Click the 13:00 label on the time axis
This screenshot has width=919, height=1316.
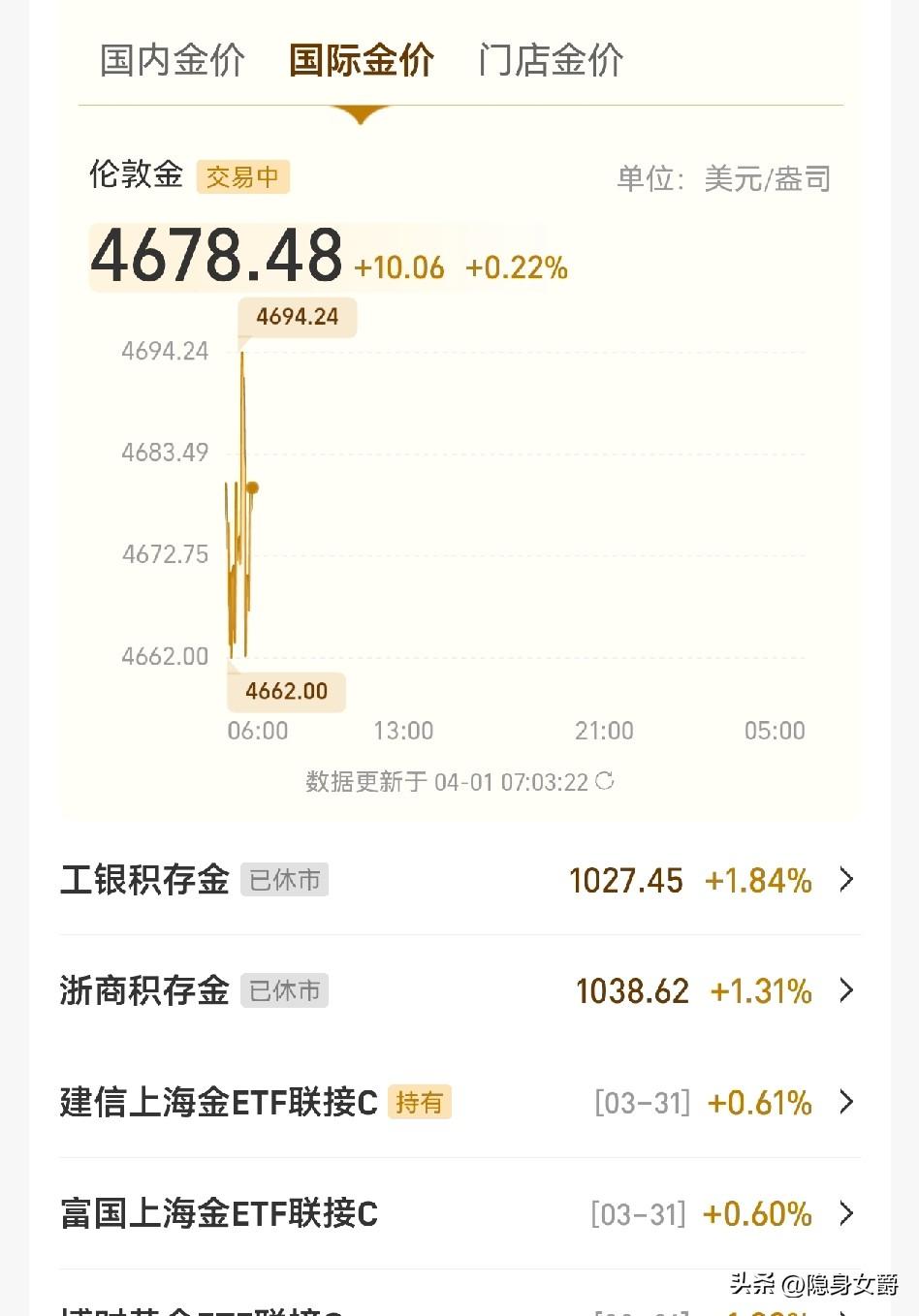(x=403, y=731)
